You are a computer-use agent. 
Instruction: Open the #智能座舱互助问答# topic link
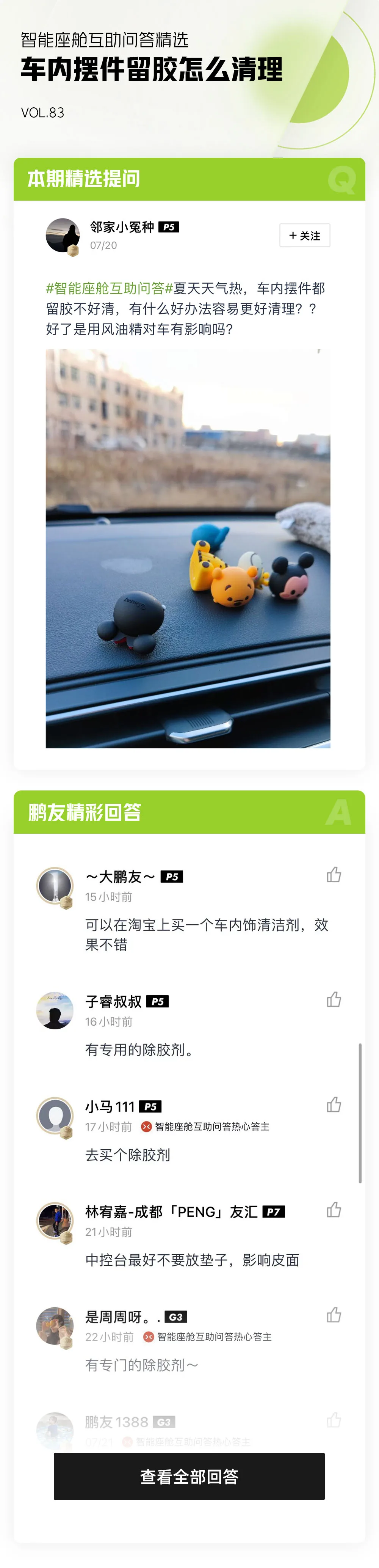[110, 289]
